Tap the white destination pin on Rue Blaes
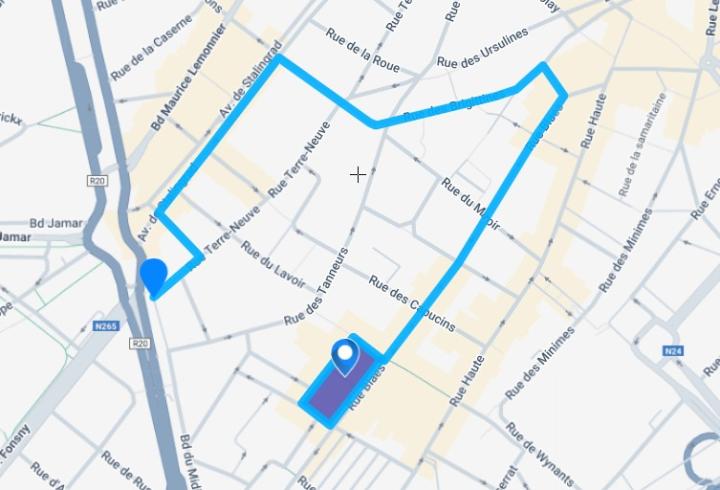The image size is (720, 490). click(x=346, y=354)
